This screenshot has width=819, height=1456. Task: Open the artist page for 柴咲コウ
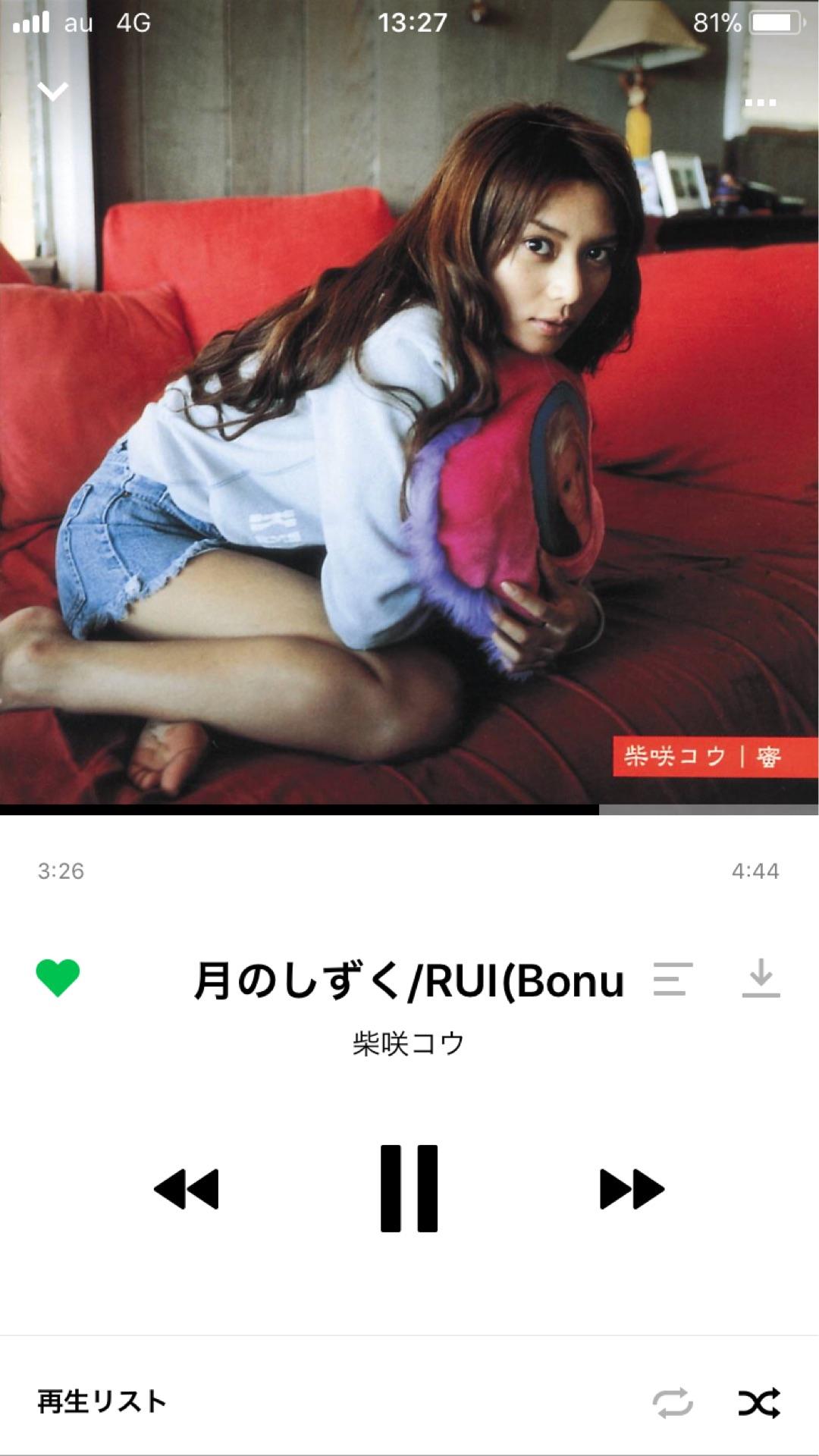click(x=408, y=1043)
